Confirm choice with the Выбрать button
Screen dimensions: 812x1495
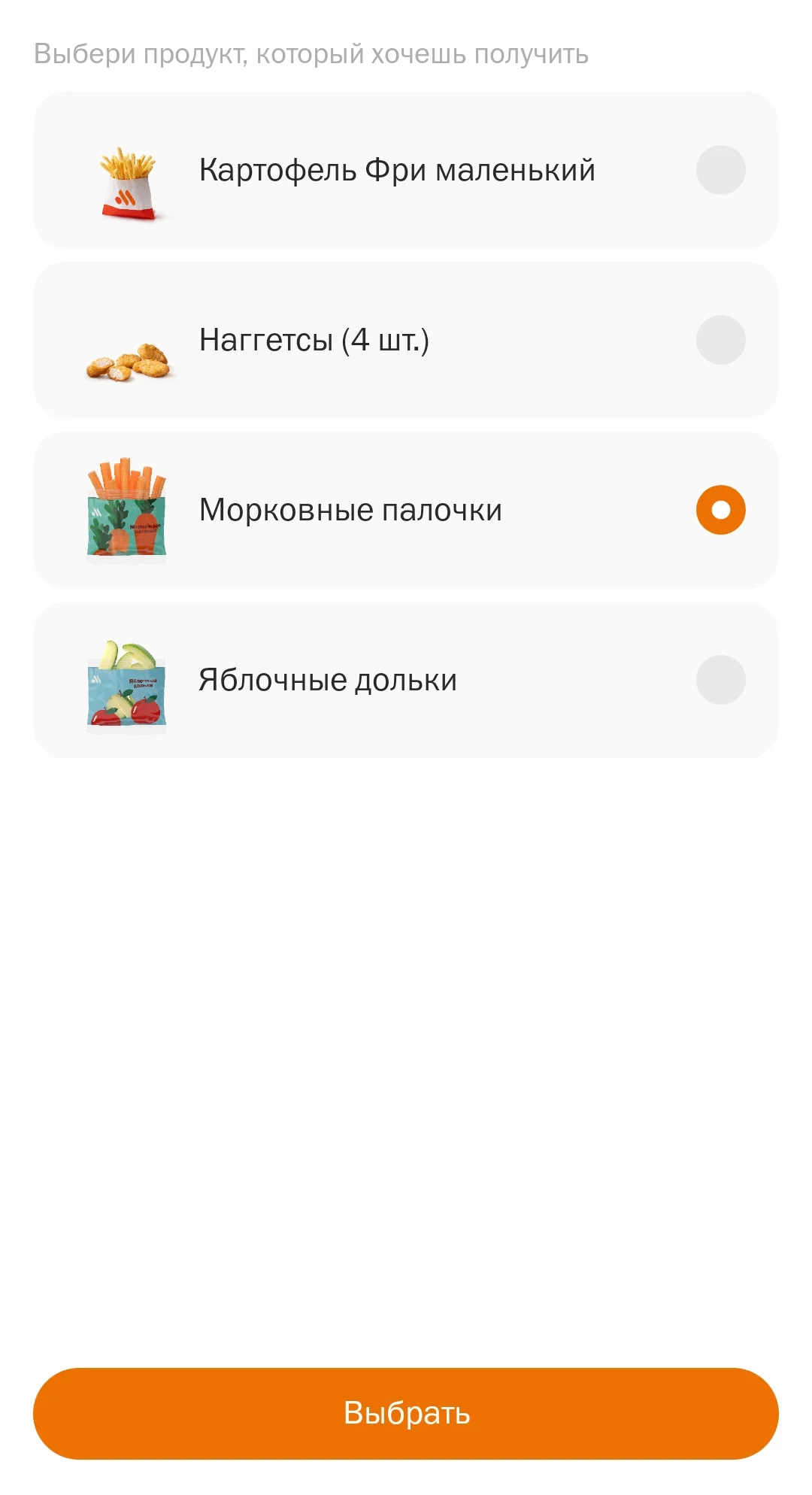tap(406, 1413)
